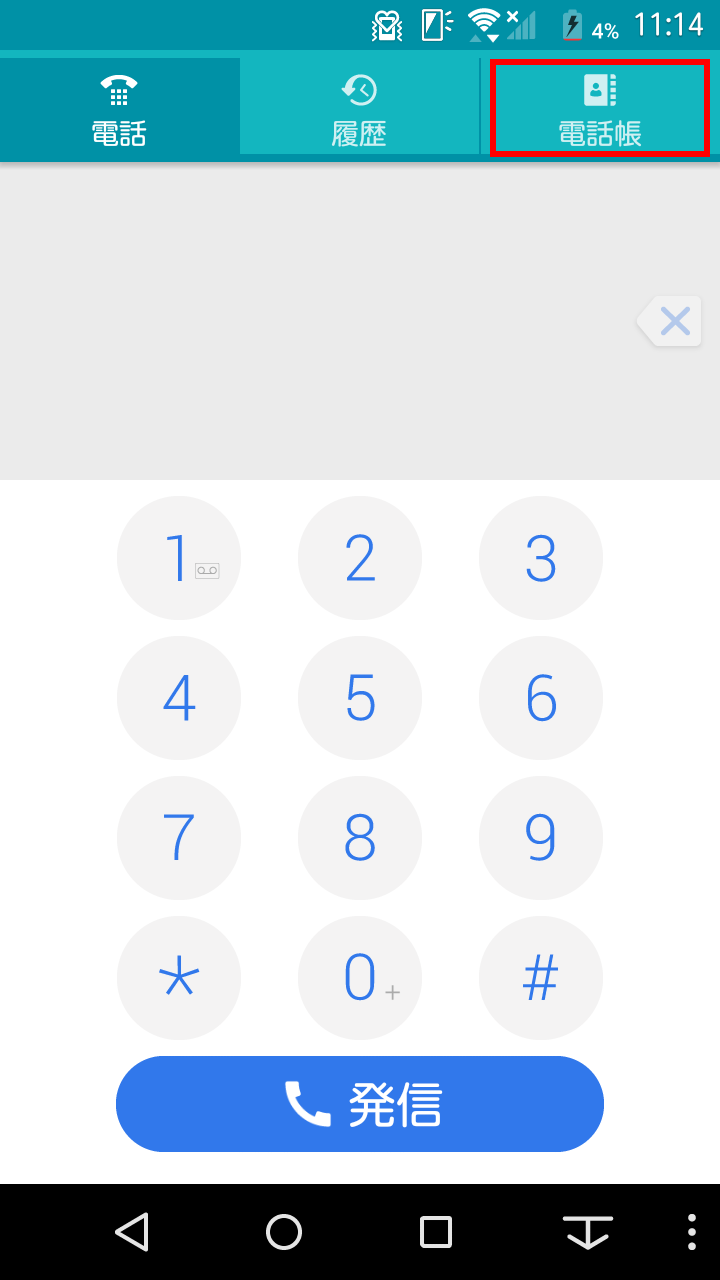
Task: Open the 履歴 call history tab
Action: coord(360,108)
